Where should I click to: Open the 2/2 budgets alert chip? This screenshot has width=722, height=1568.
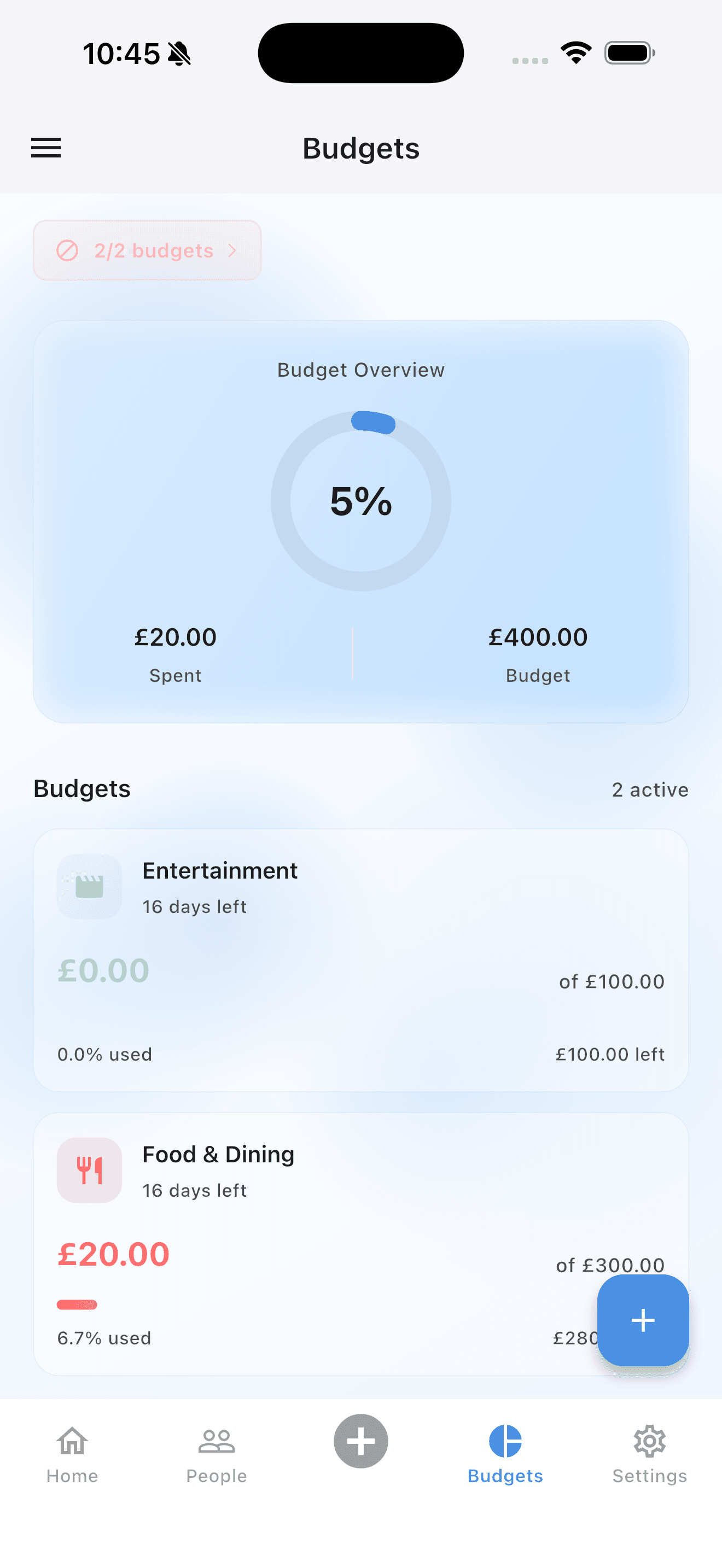click(x=147, y=249)
